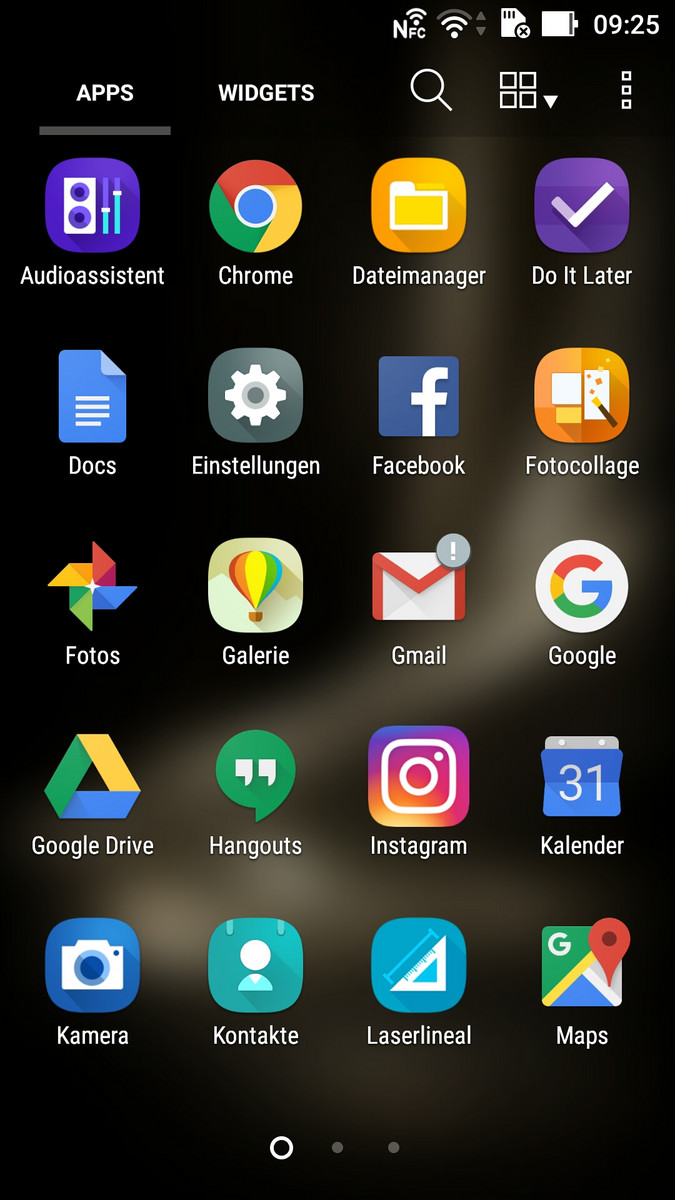Launch Instagram
The image size is (675, 1200).
pyautogui.click(x=418, y=777)
